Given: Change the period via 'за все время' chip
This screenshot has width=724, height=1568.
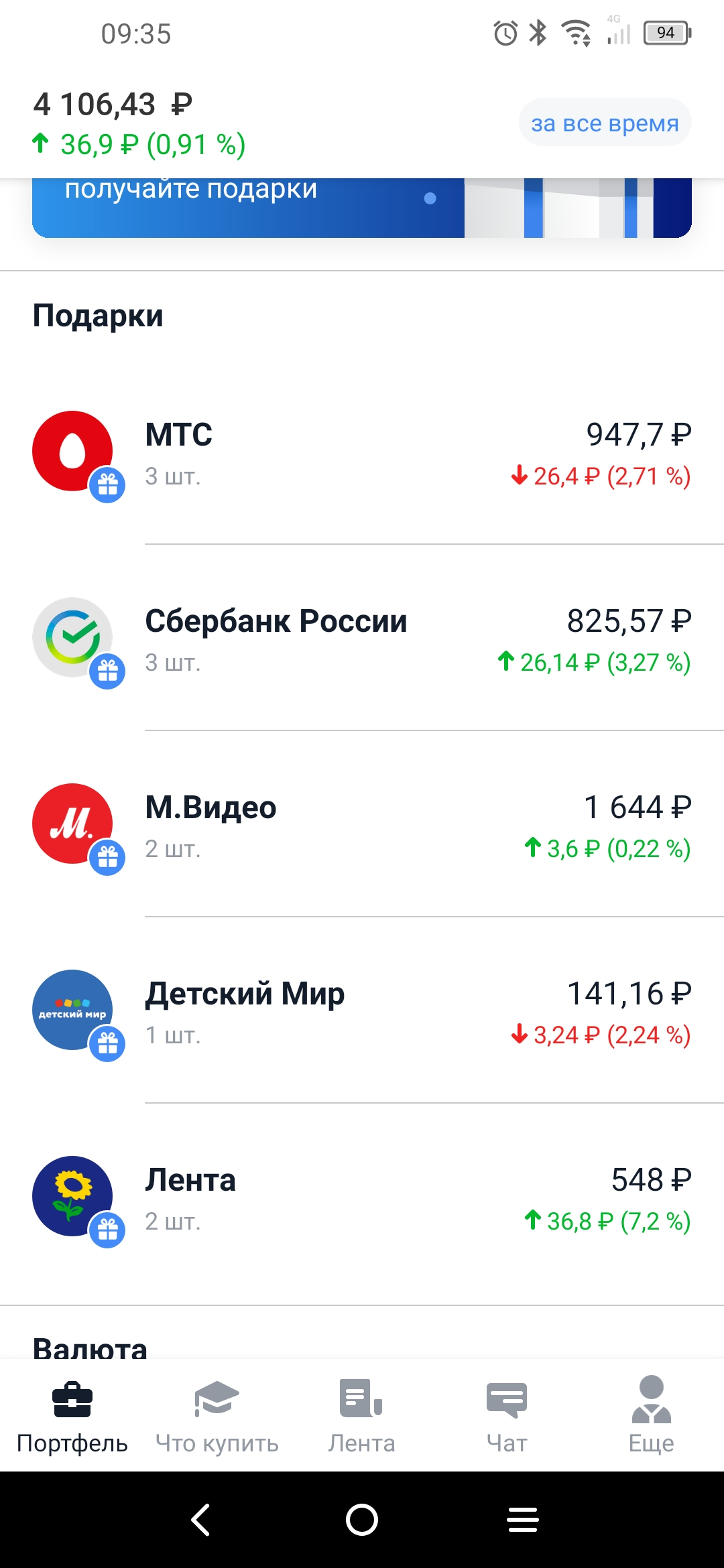Looking at the screenshot, I should (x=605, y=123).
